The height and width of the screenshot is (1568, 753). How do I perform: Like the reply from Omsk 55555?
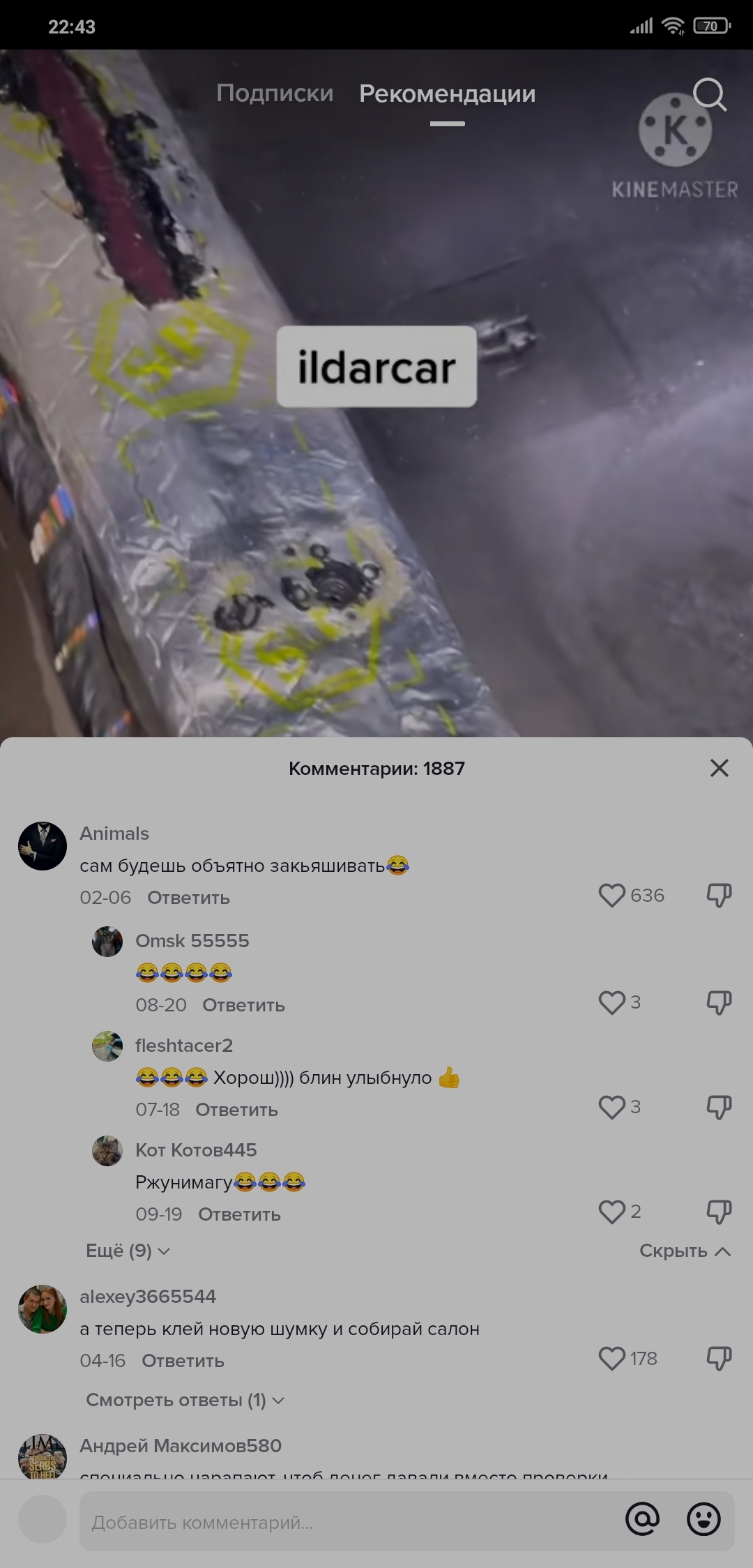tap(611, 1002)
